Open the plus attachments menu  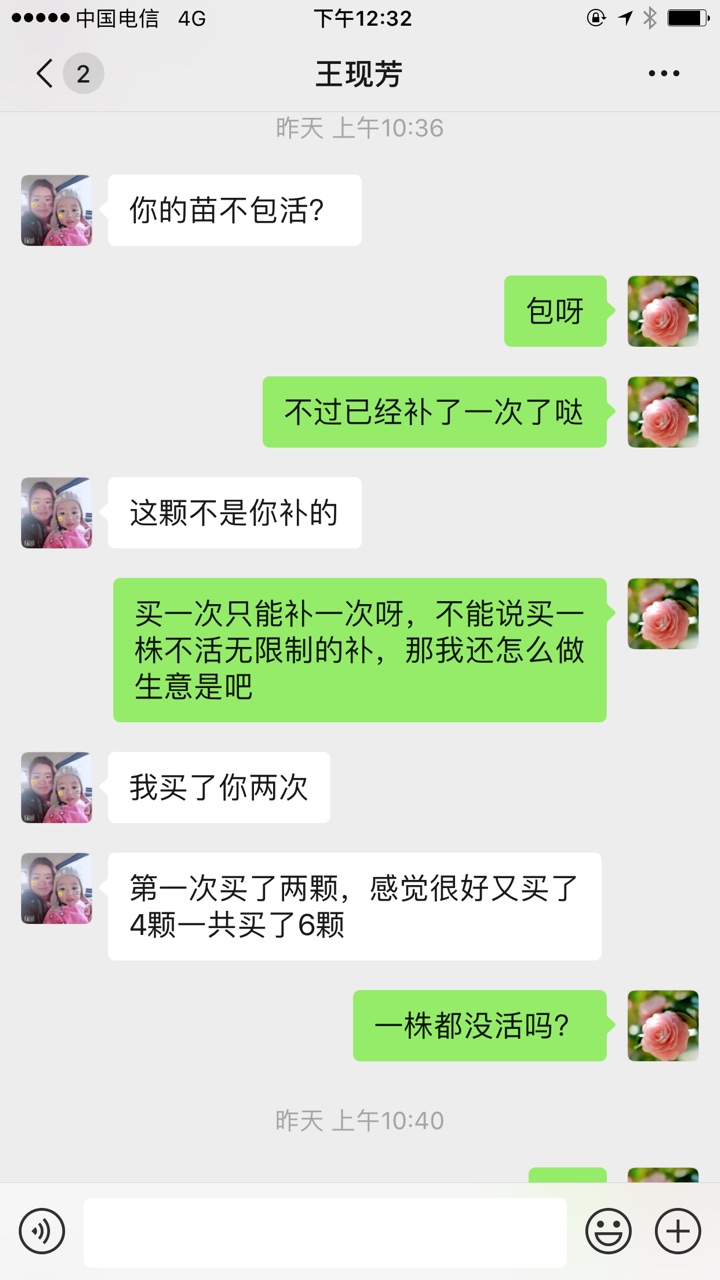point(678,1230)
